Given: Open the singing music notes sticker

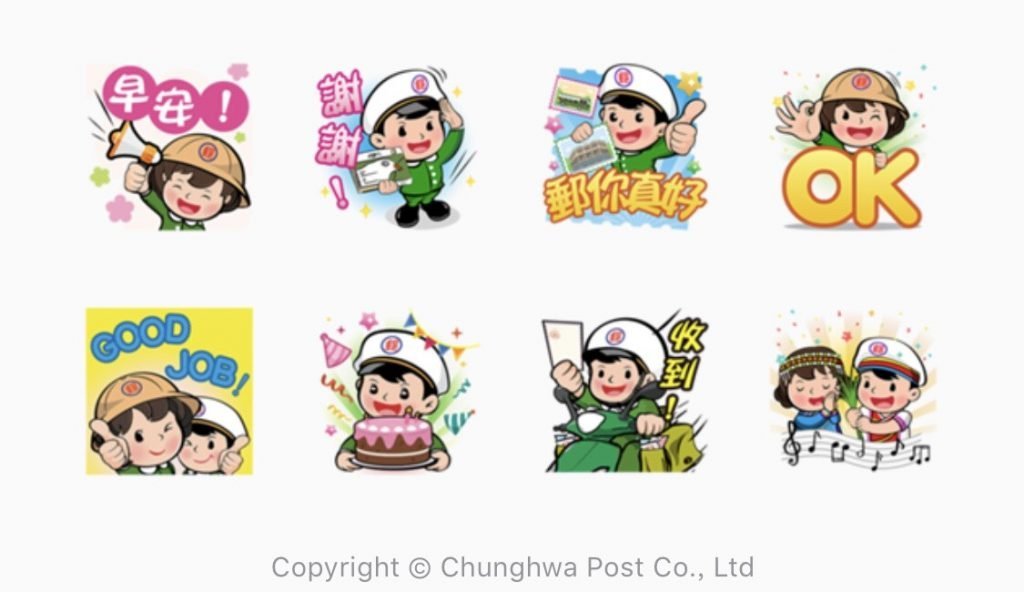Looking at the screenshot, I should (x=856, y=391).
